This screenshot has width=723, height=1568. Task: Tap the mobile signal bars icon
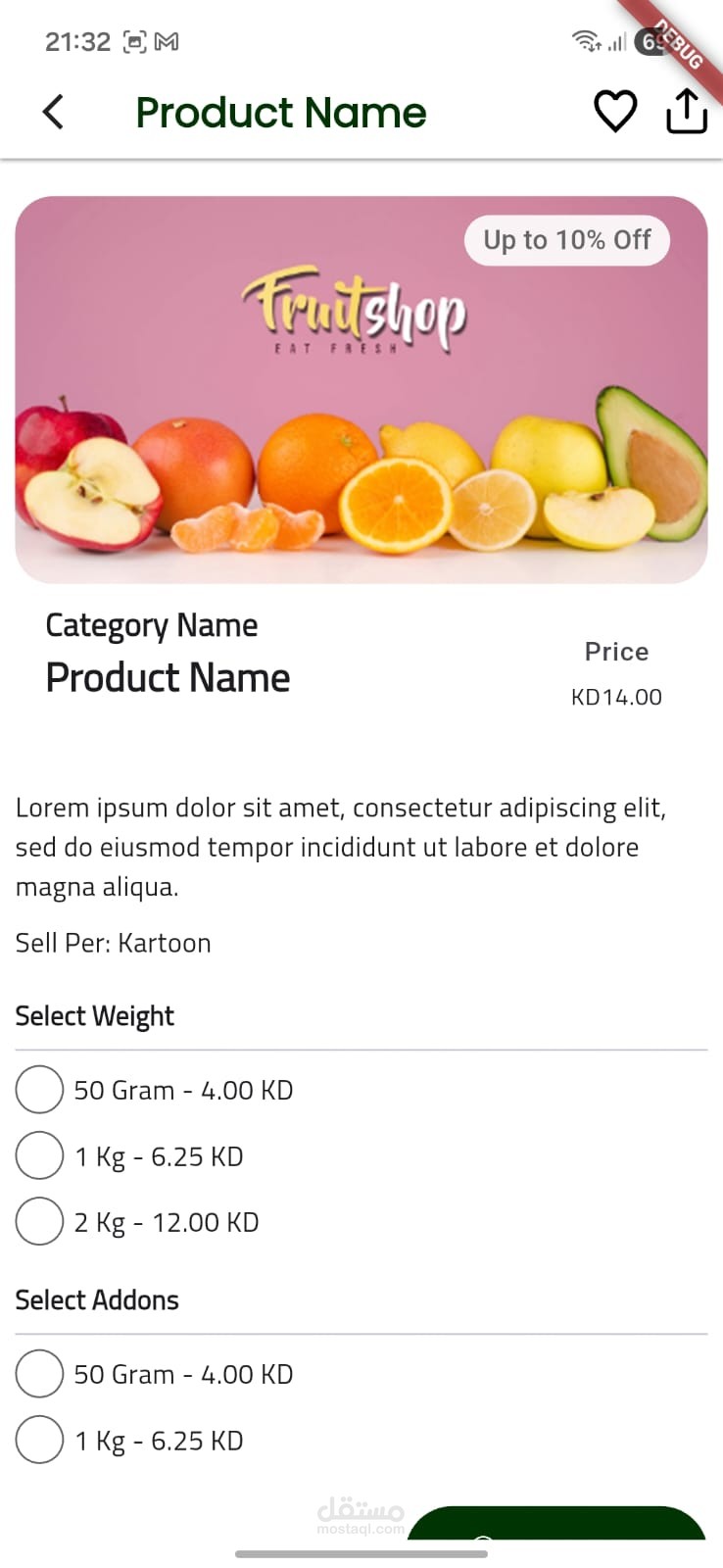tap(618, 42)
